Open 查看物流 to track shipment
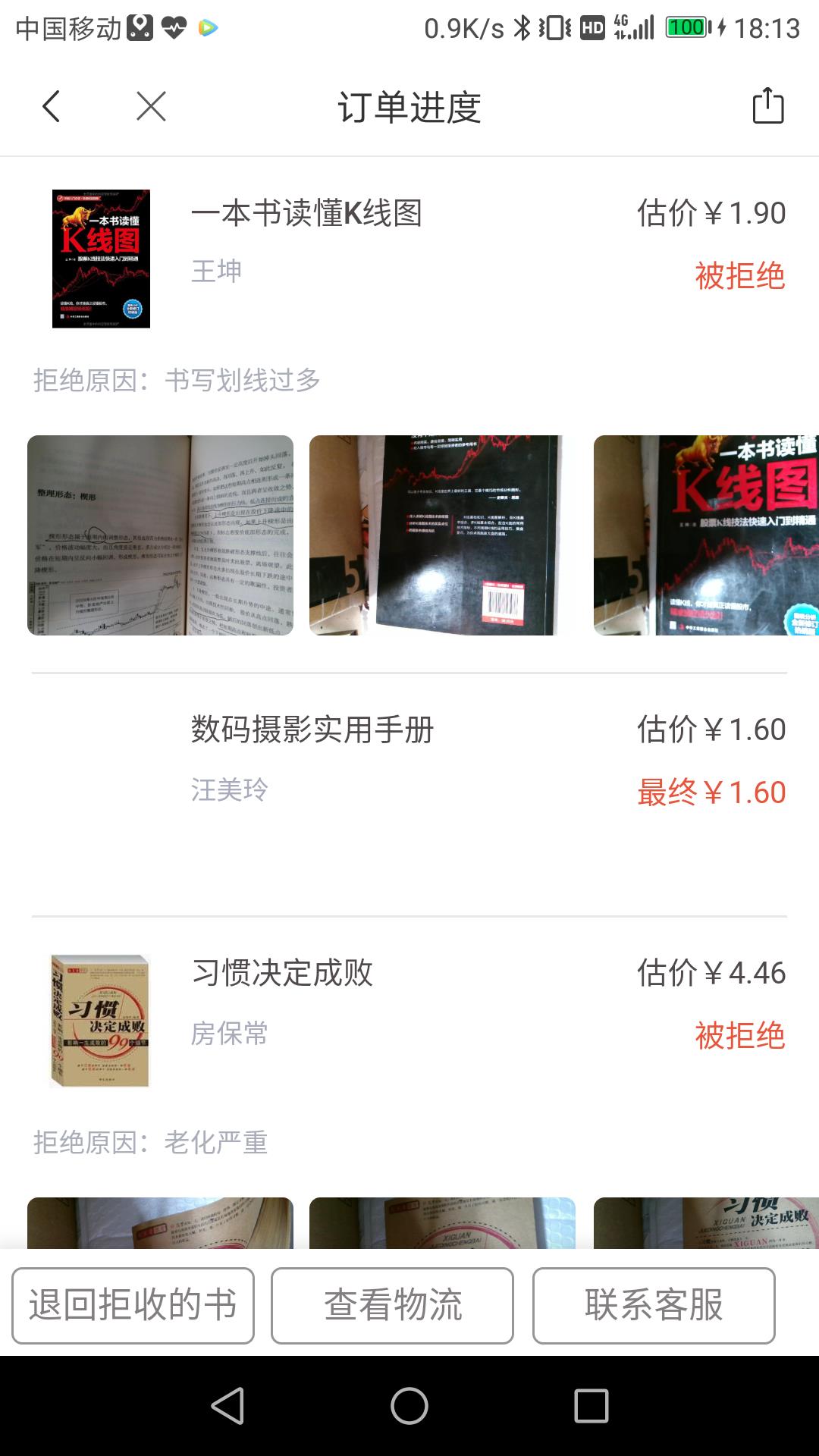This screenshot has width=819, height=1456. coord(392,1305)
